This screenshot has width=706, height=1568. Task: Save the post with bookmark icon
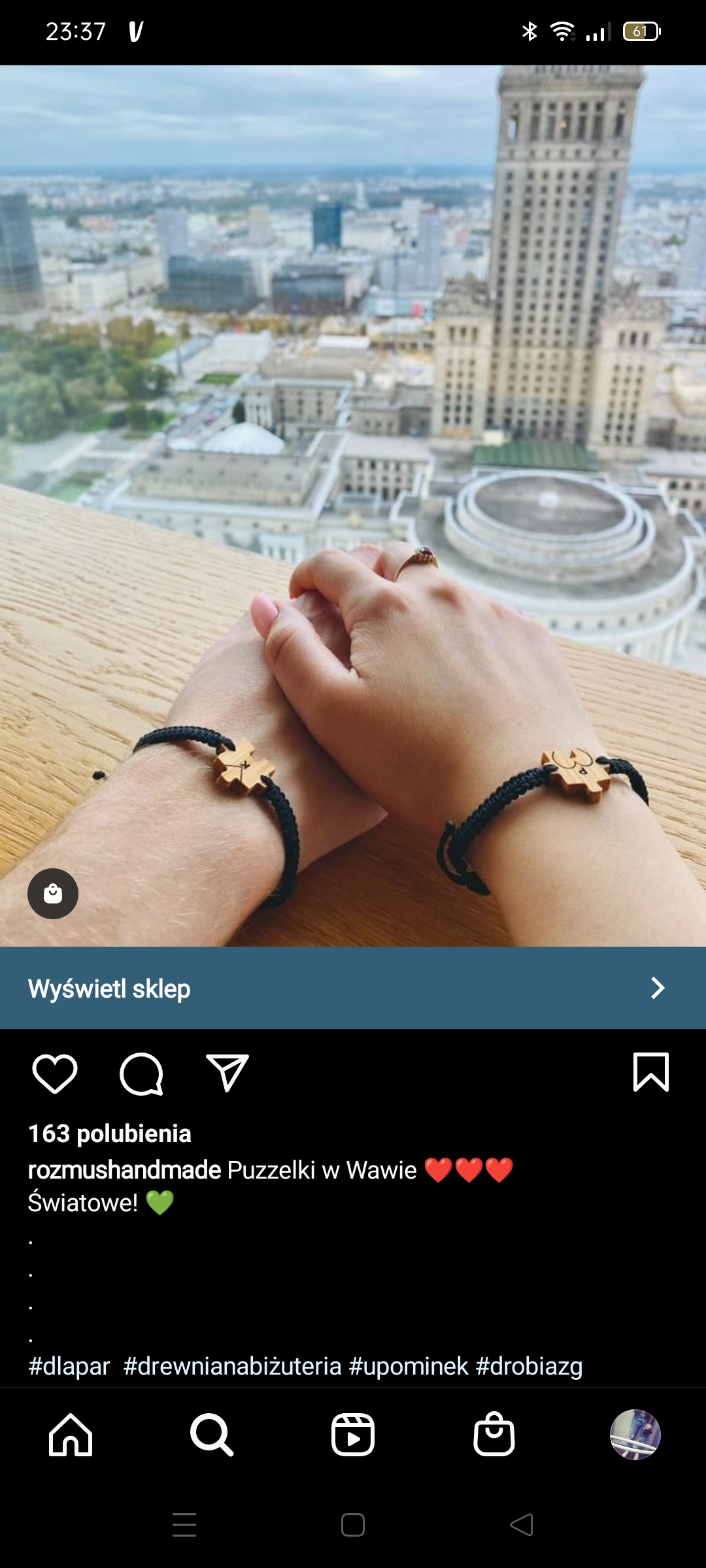coord(651,1072)
